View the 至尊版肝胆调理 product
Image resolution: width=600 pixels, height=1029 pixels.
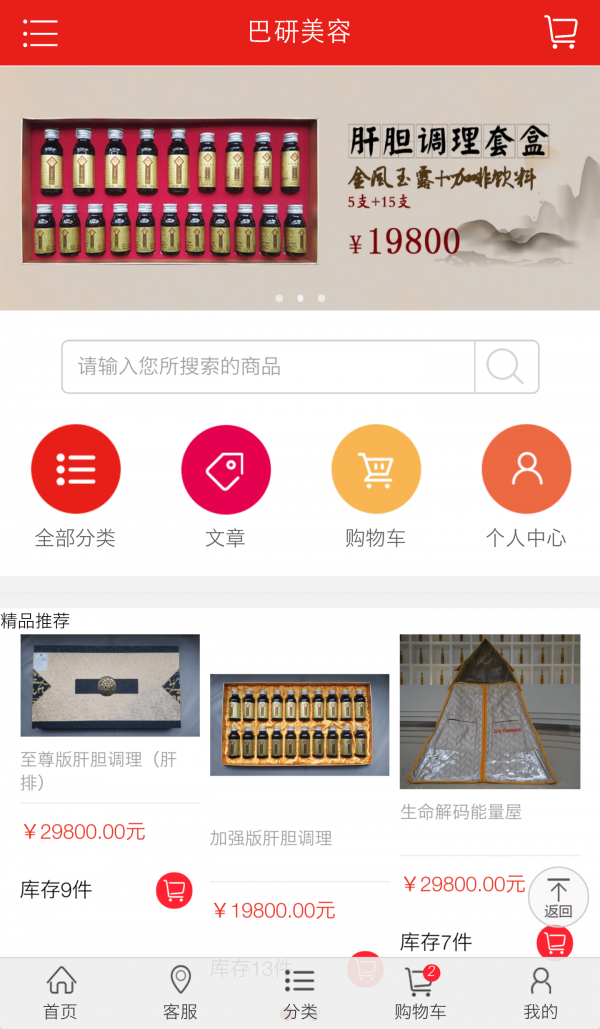coord(110,685)
